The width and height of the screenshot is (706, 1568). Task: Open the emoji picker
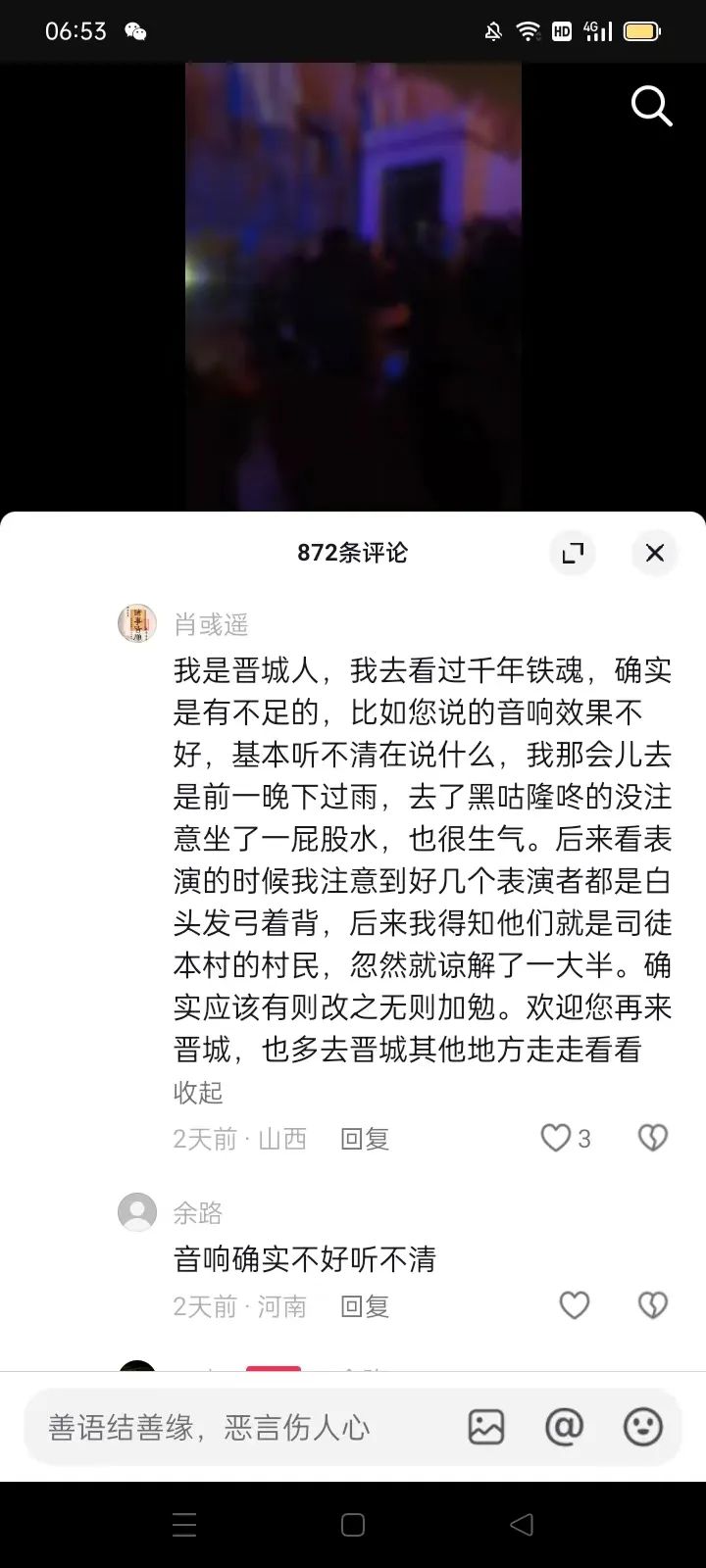click(x=643, y=1427)
